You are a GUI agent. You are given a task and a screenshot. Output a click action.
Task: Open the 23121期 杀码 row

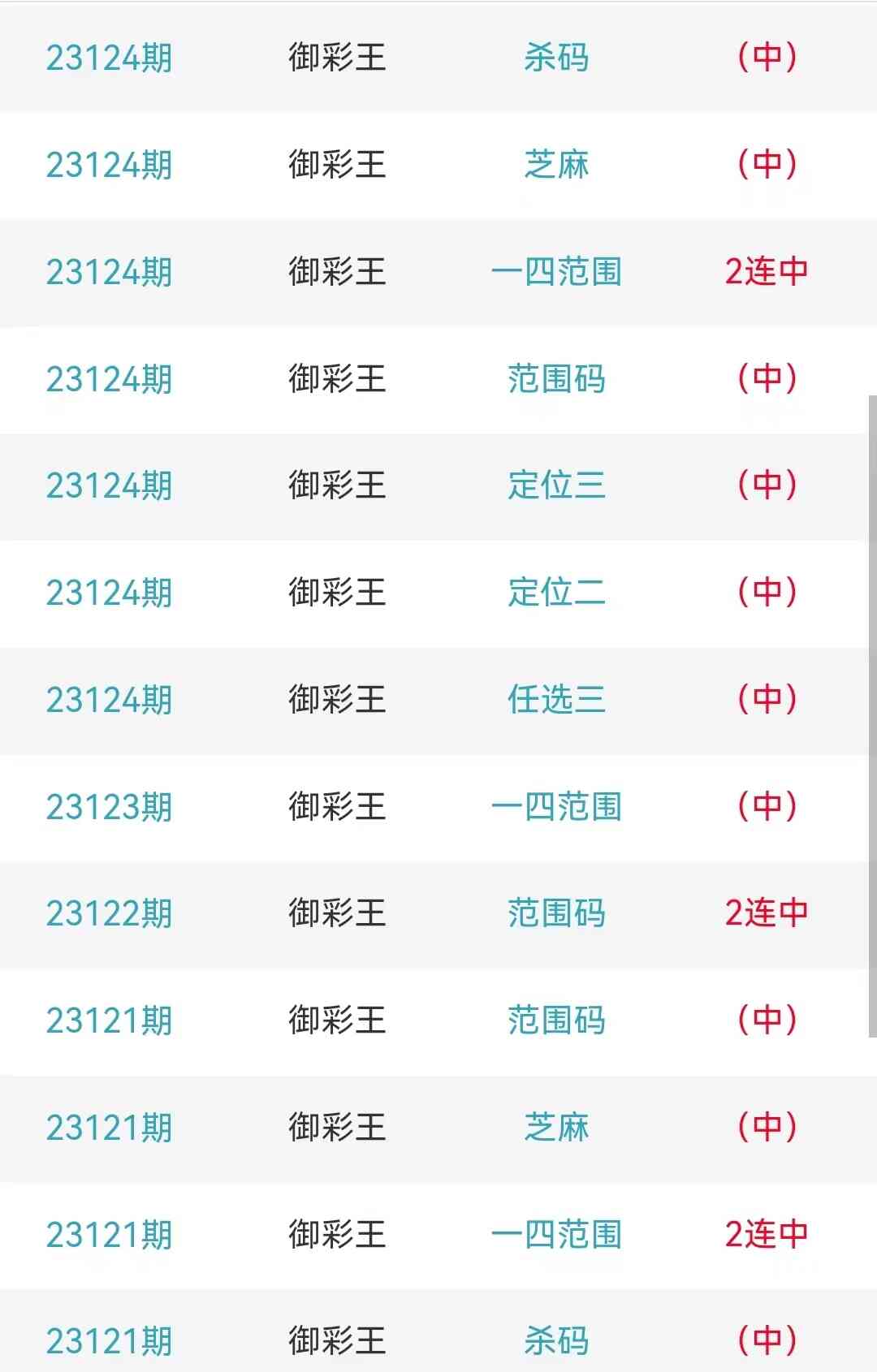[x=556, y=1340]
